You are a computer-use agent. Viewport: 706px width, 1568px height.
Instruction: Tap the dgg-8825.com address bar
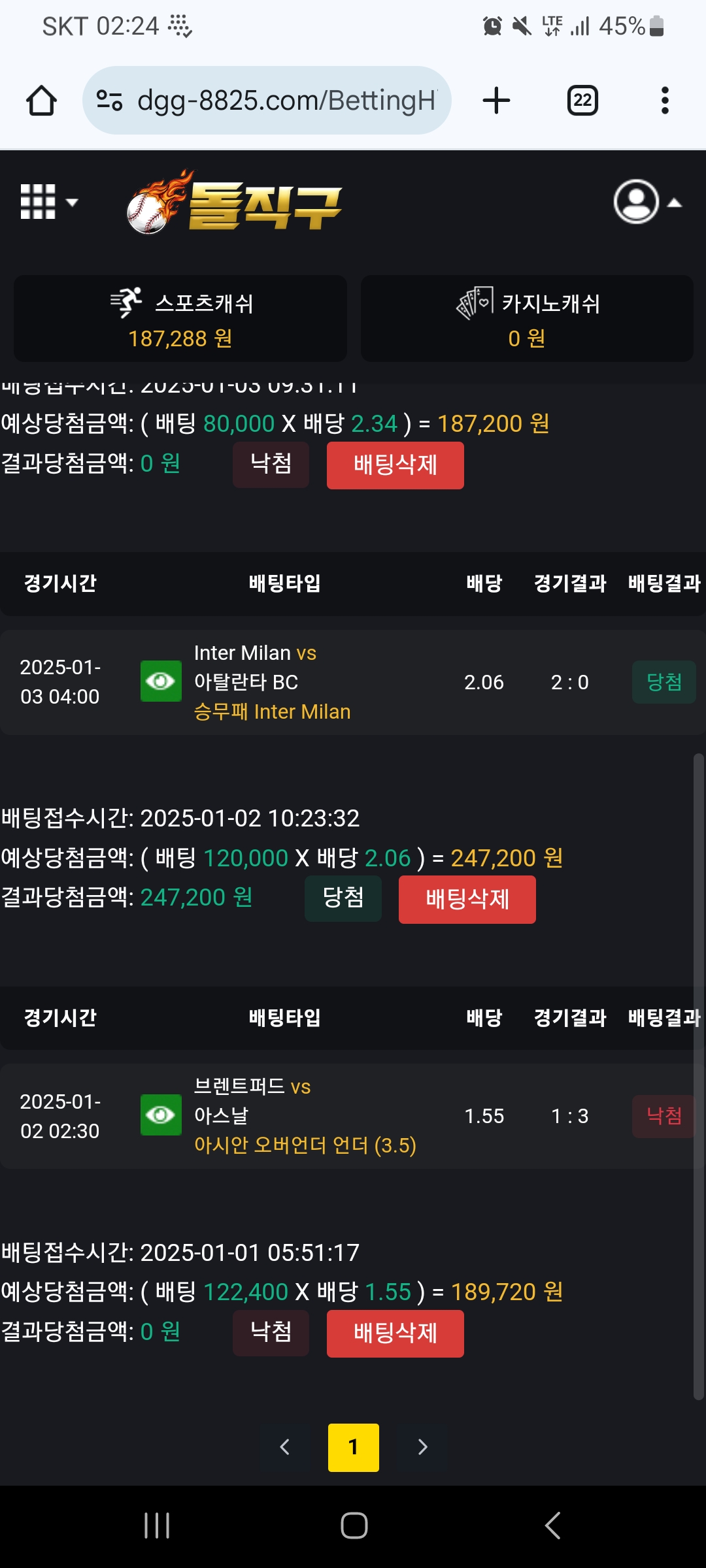point(267,101)
